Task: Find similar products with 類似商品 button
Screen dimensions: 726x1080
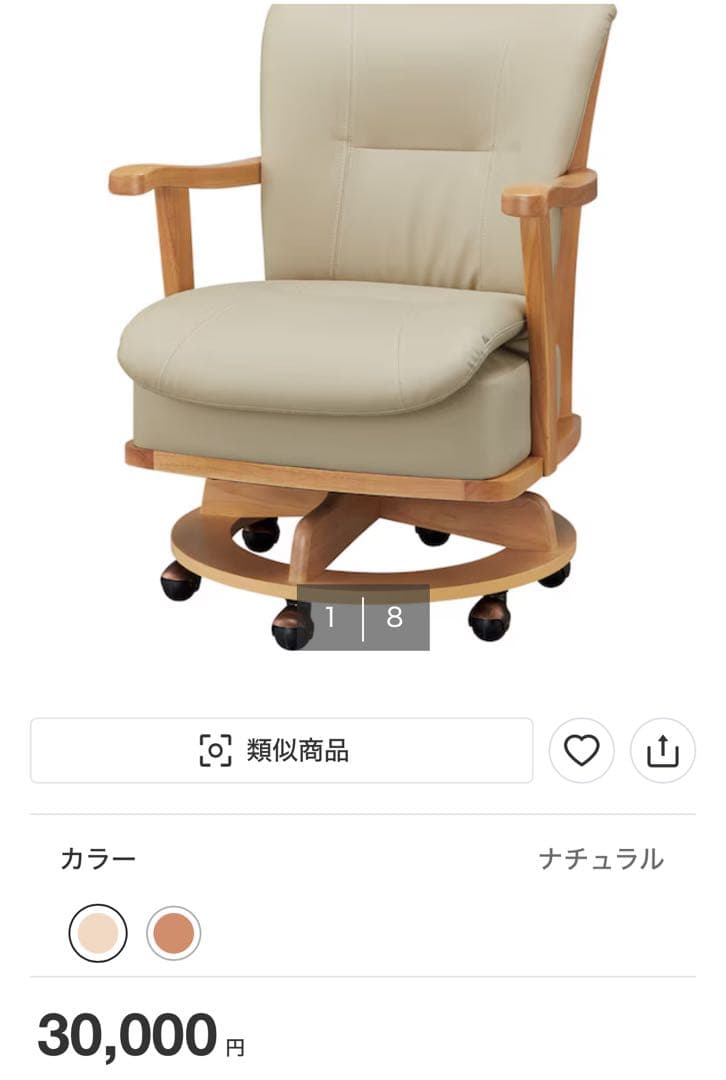Action: (281, 750)
